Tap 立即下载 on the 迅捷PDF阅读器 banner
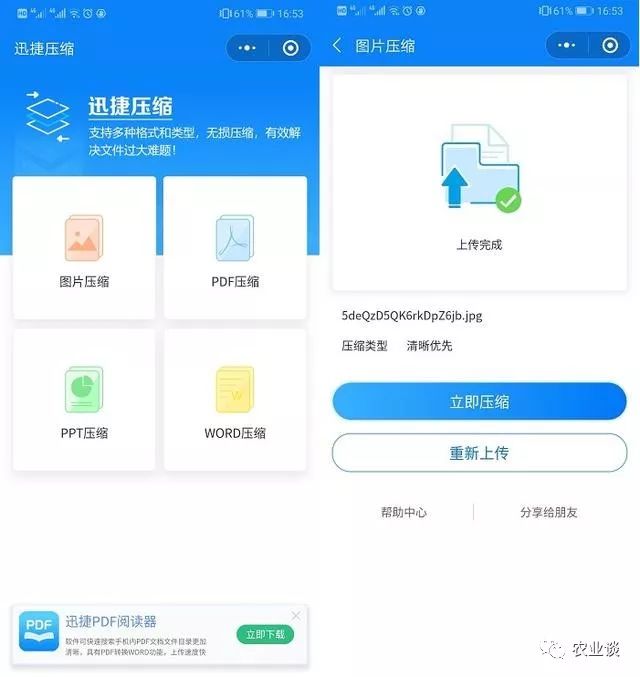The height and width of the screenshot is (677, 640). point(265,634)
